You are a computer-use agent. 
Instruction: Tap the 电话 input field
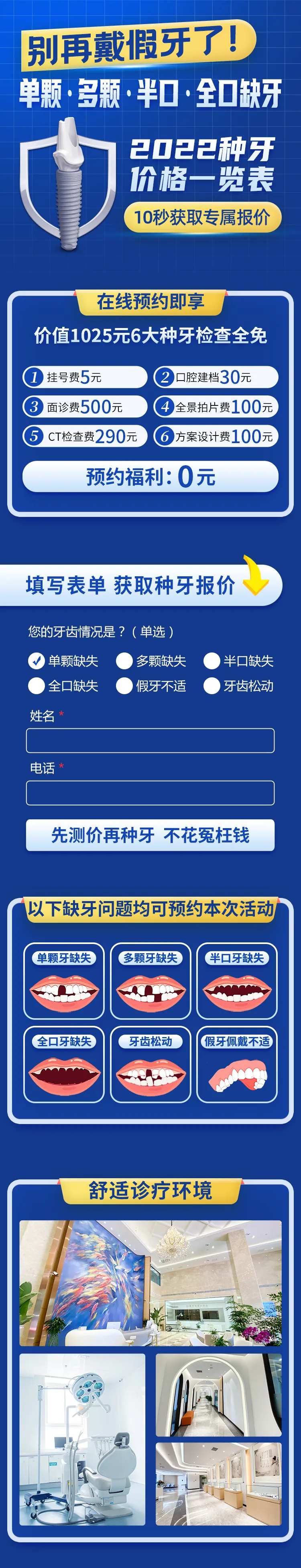tap(150, 793)
